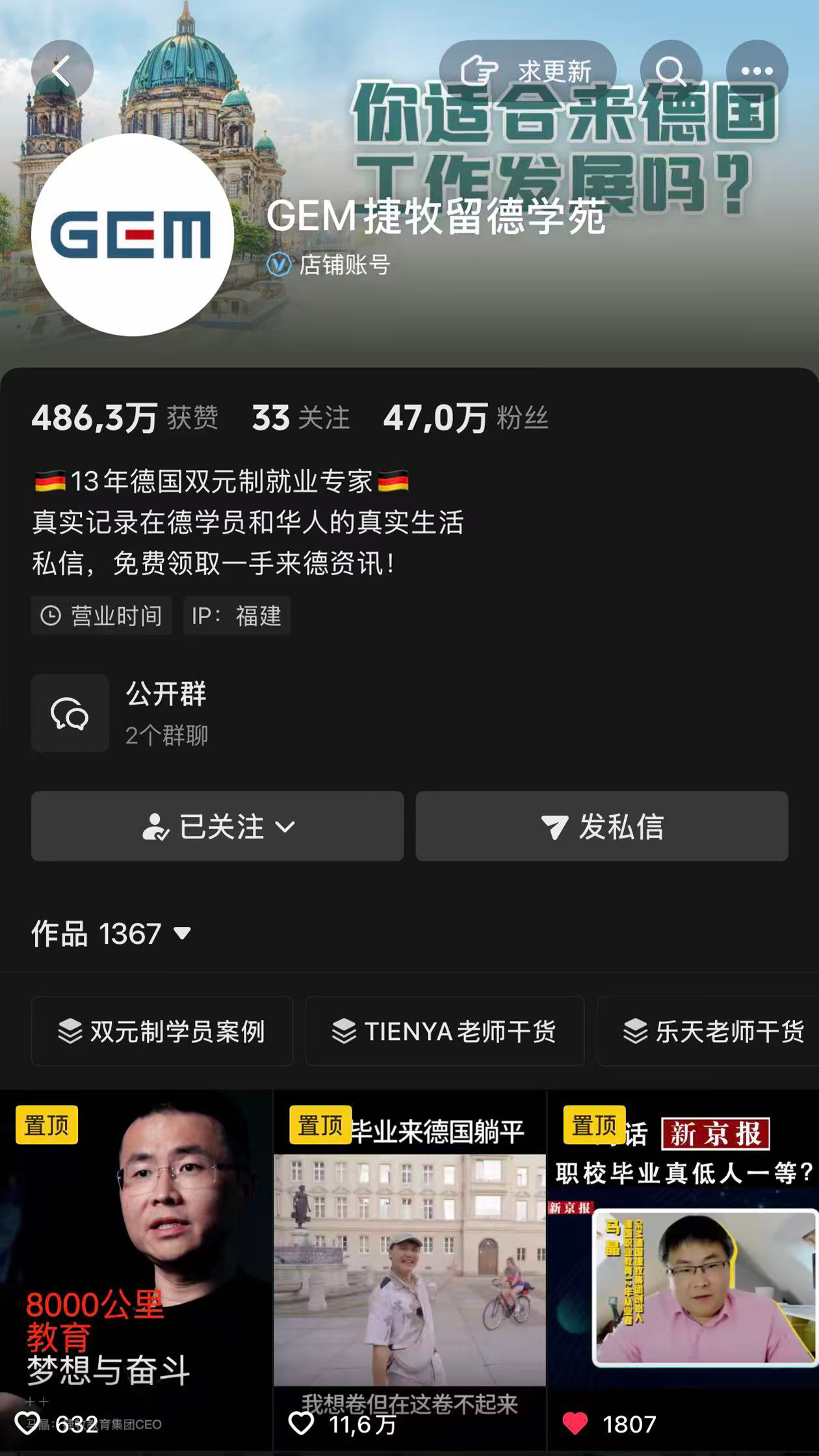Click the 营业时间 business hours chip

(x=101, y=616)
